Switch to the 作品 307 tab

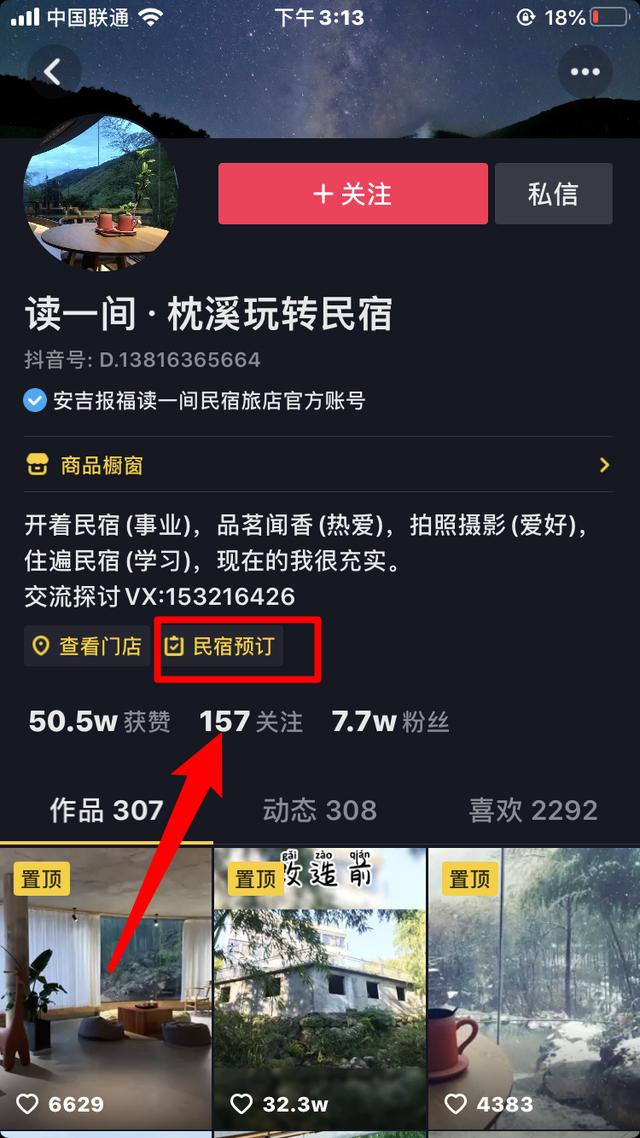pos(107,810)
